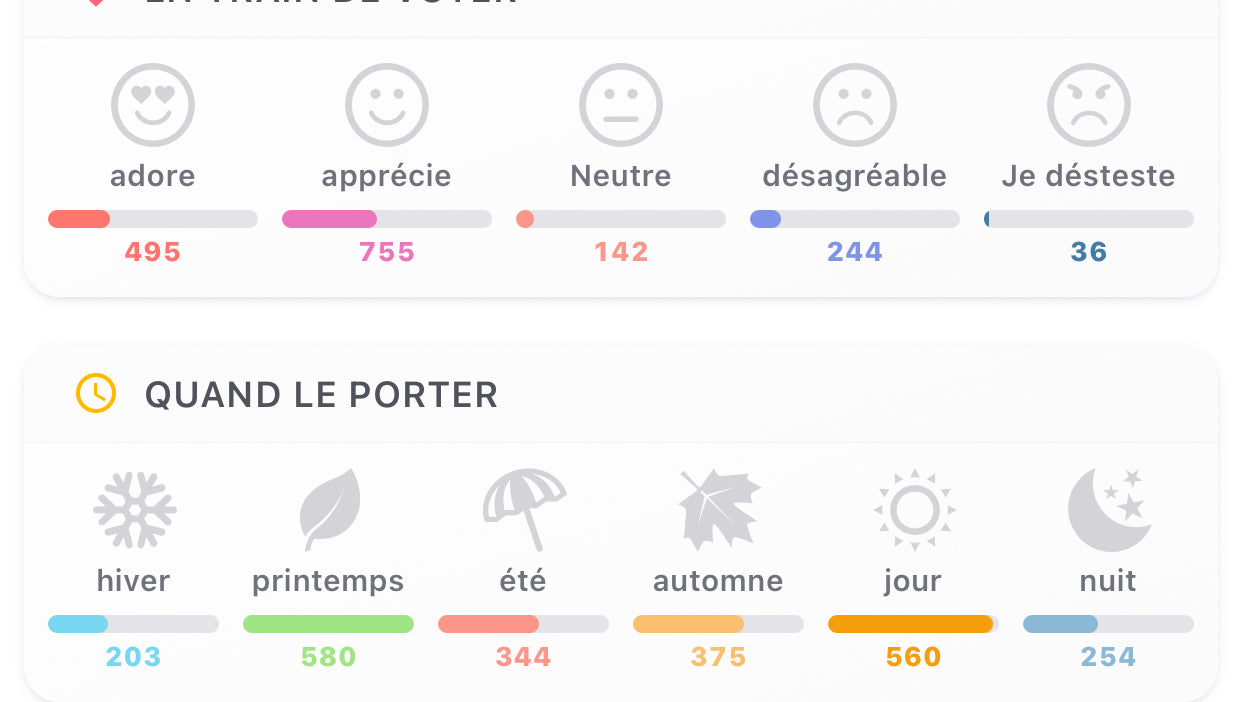
Task: Choose 'nuit' moon icon
Action: click(x=1109, y=510)
